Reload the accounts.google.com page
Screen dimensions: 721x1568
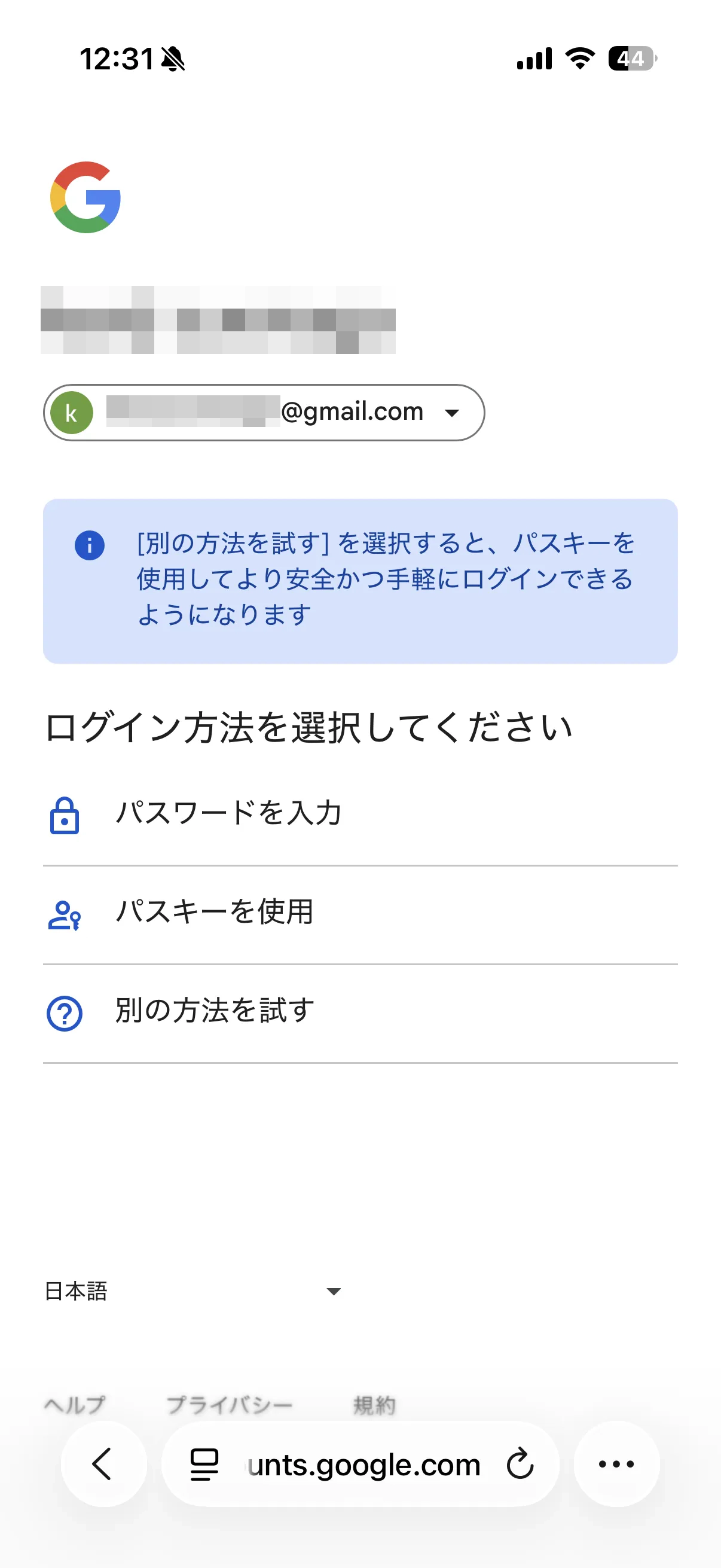(x=520, y=1464)
